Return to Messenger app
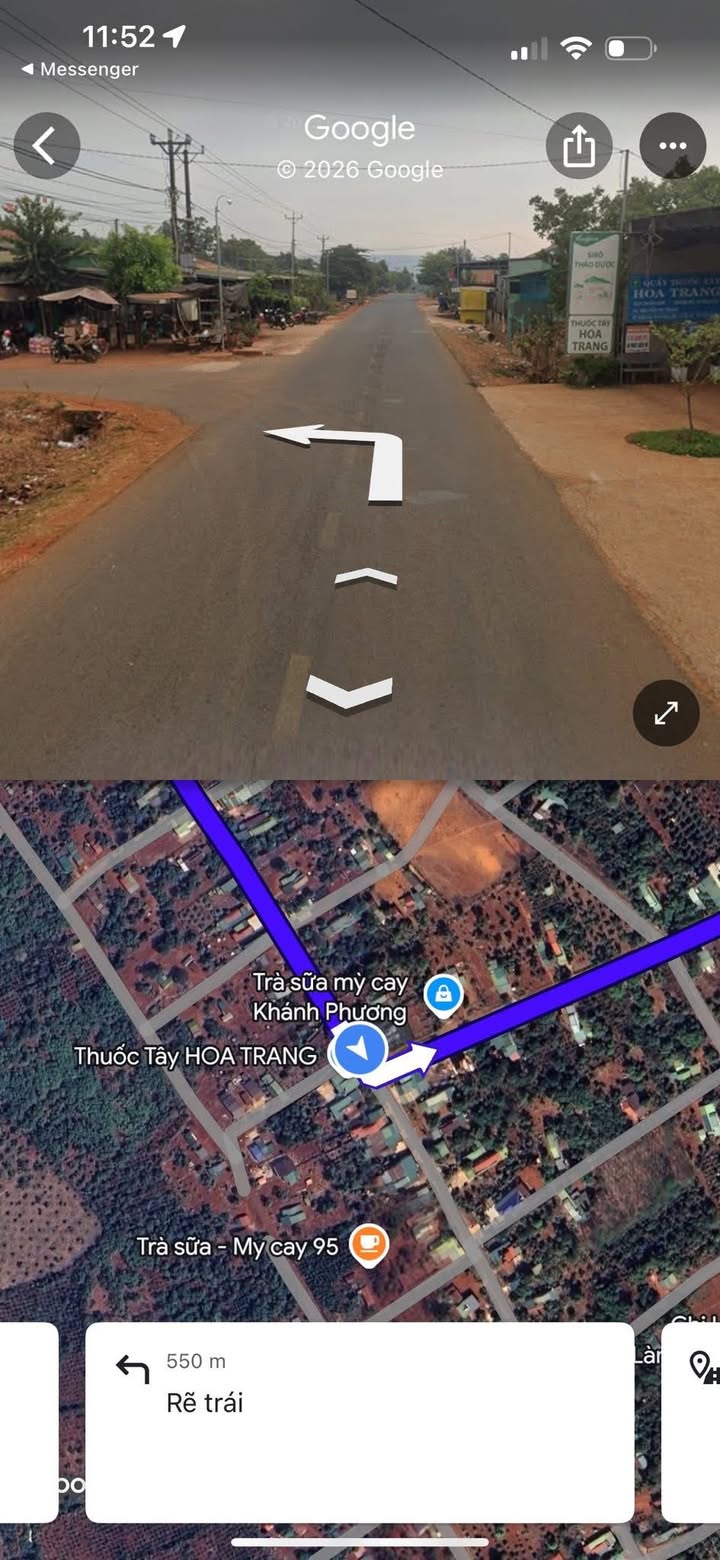 (x=80, y=69)
